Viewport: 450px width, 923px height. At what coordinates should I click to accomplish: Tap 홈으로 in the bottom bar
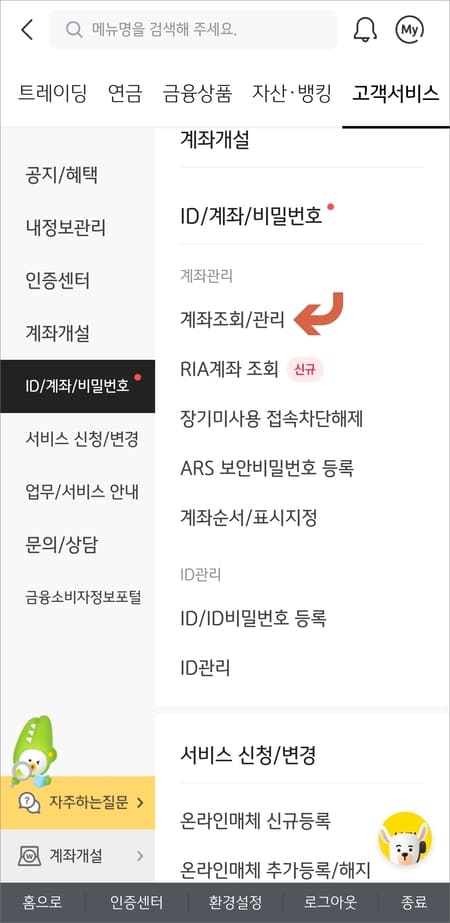click(42, 902)
